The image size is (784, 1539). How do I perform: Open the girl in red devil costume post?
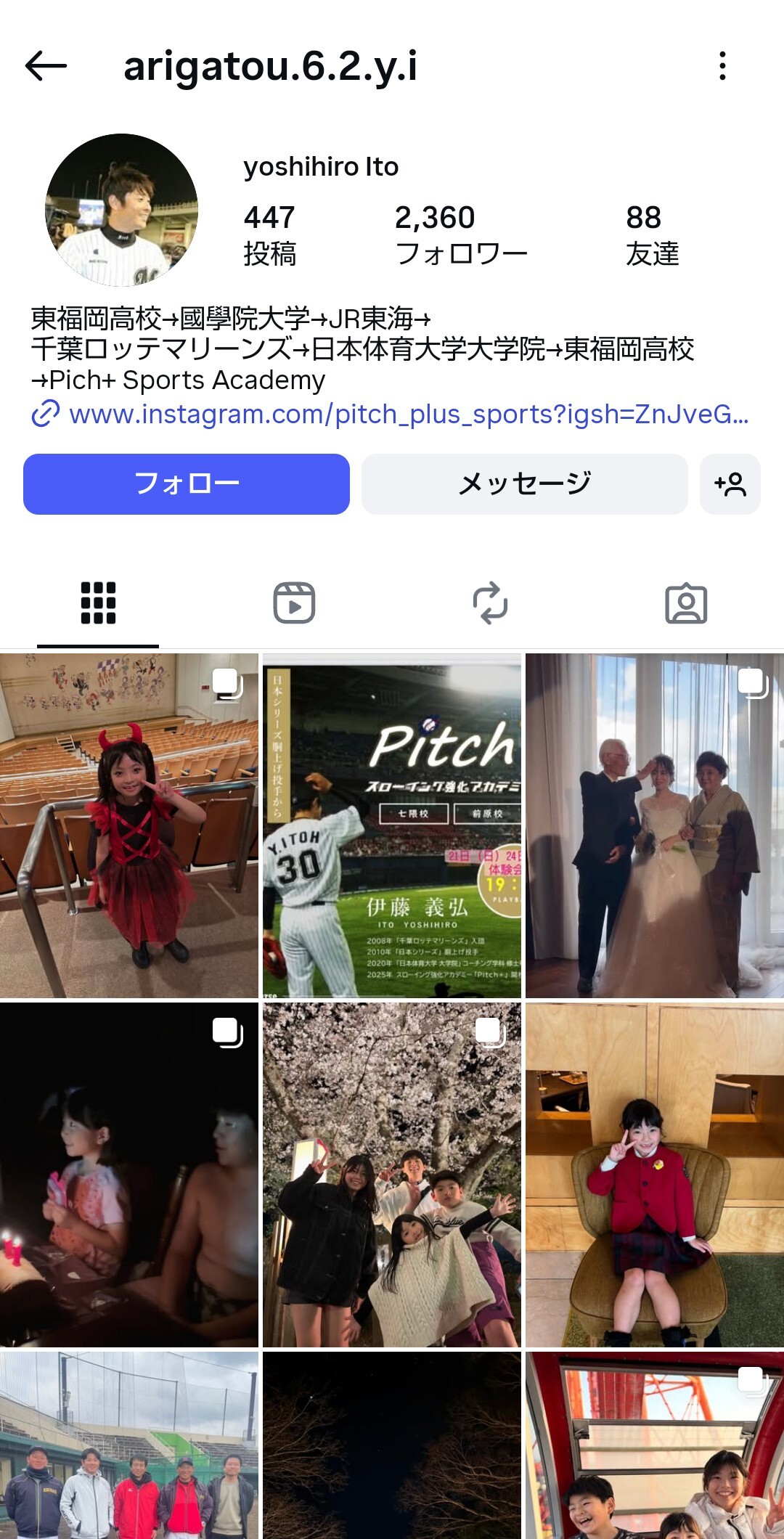coord(129,825)
